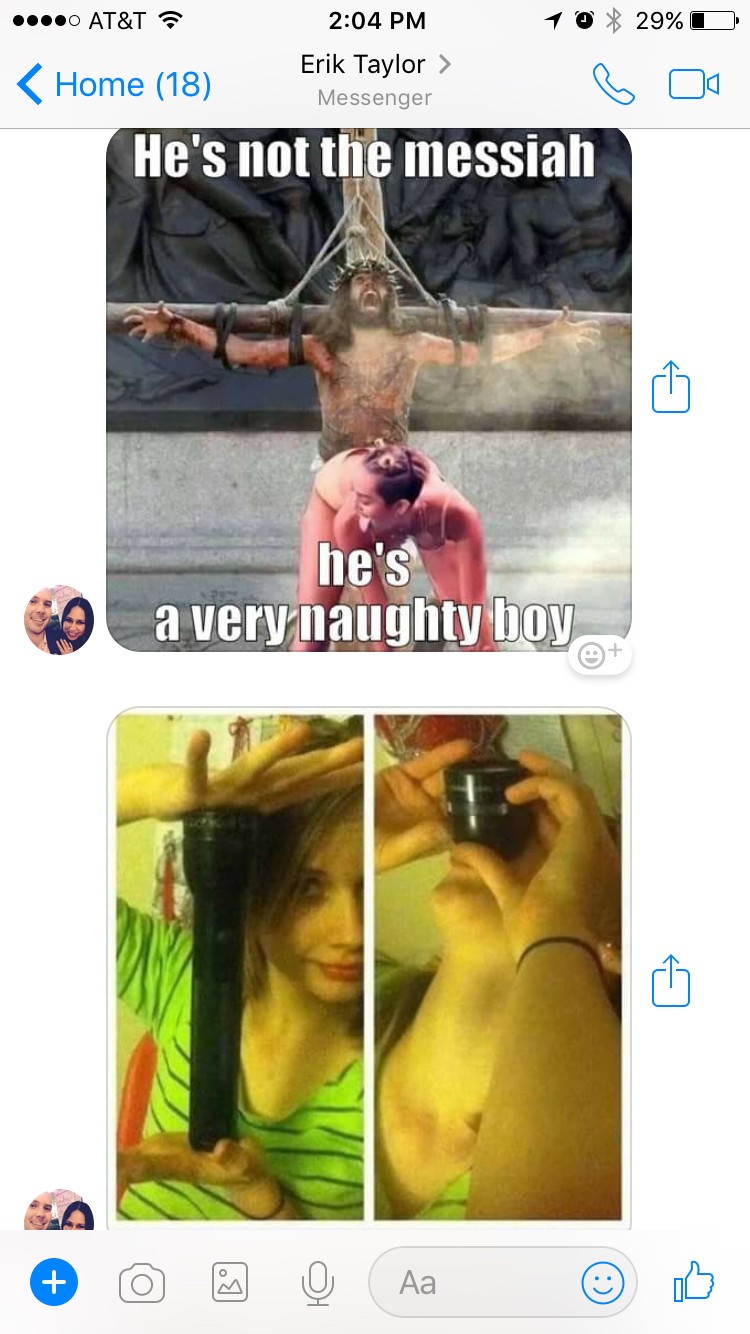Viewport: 750px width, 1334px height.
Task: Record a voice message with the microphone
Action: 318,1282
